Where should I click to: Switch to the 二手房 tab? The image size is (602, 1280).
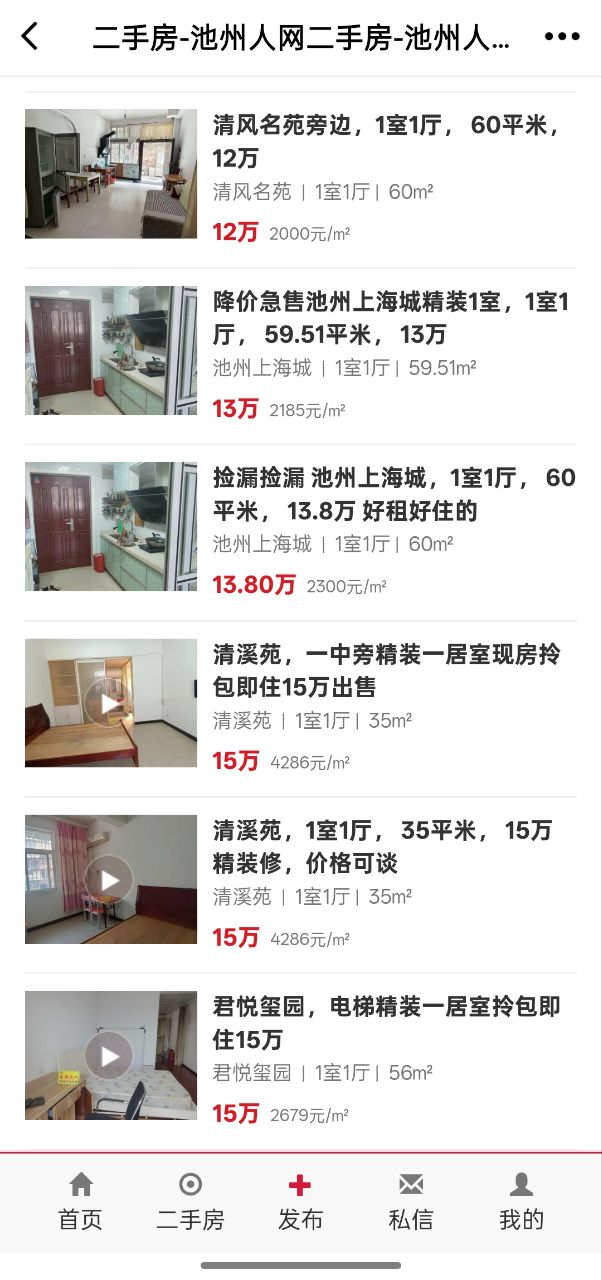click(190, 1202)
